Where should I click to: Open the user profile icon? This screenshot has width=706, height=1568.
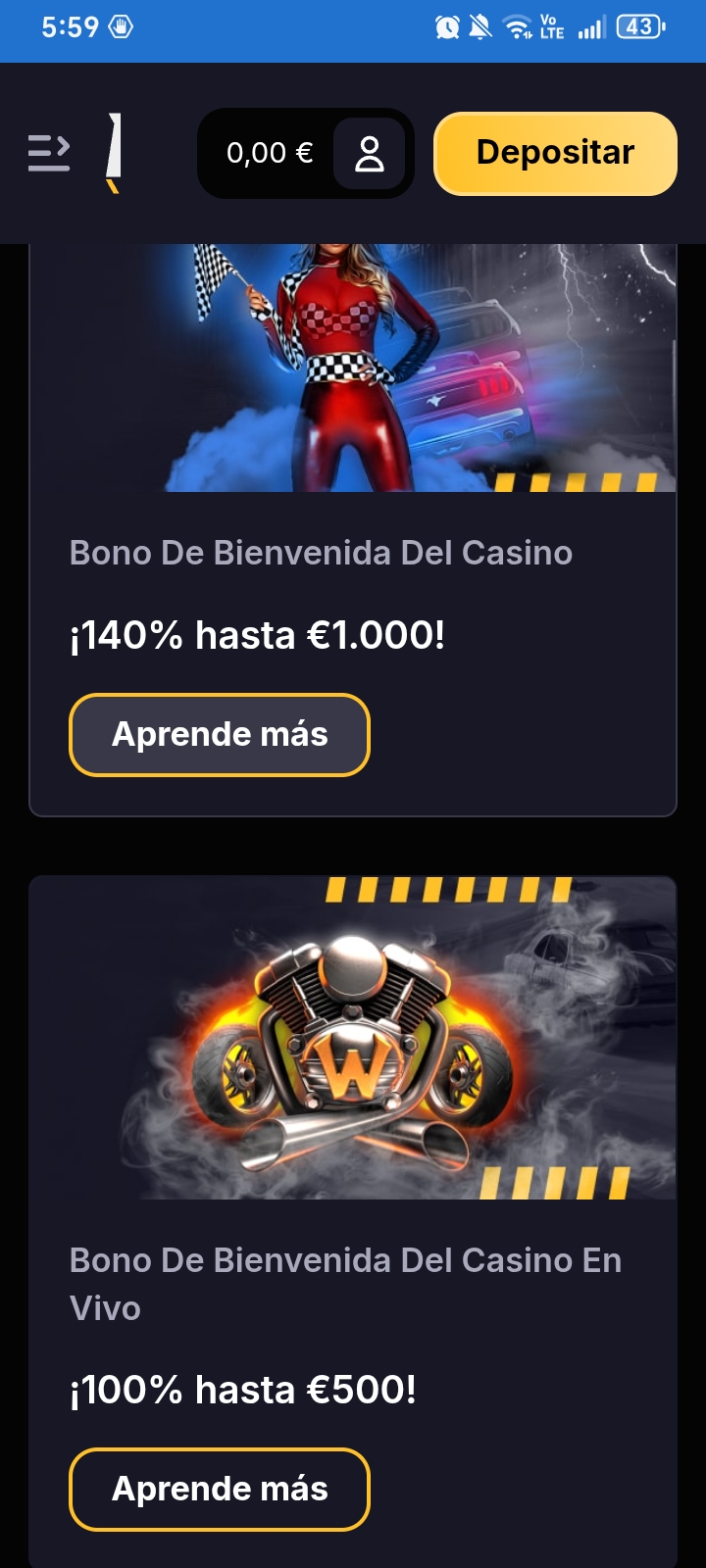369,154
